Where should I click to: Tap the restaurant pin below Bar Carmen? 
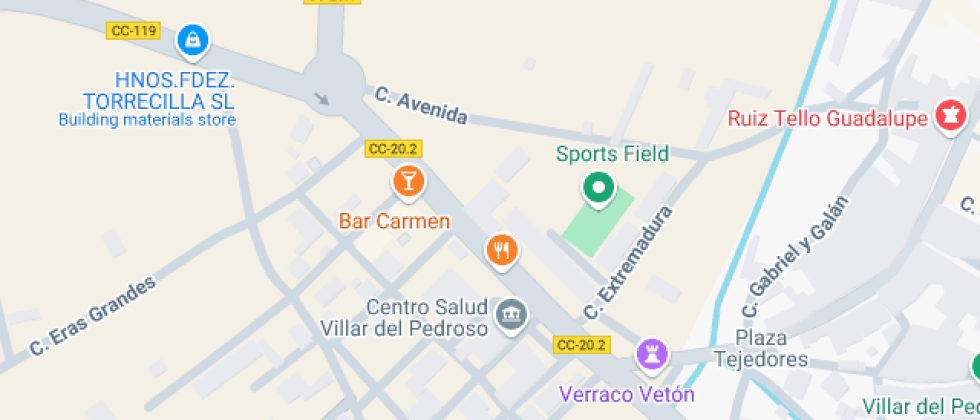click(502, 249)
